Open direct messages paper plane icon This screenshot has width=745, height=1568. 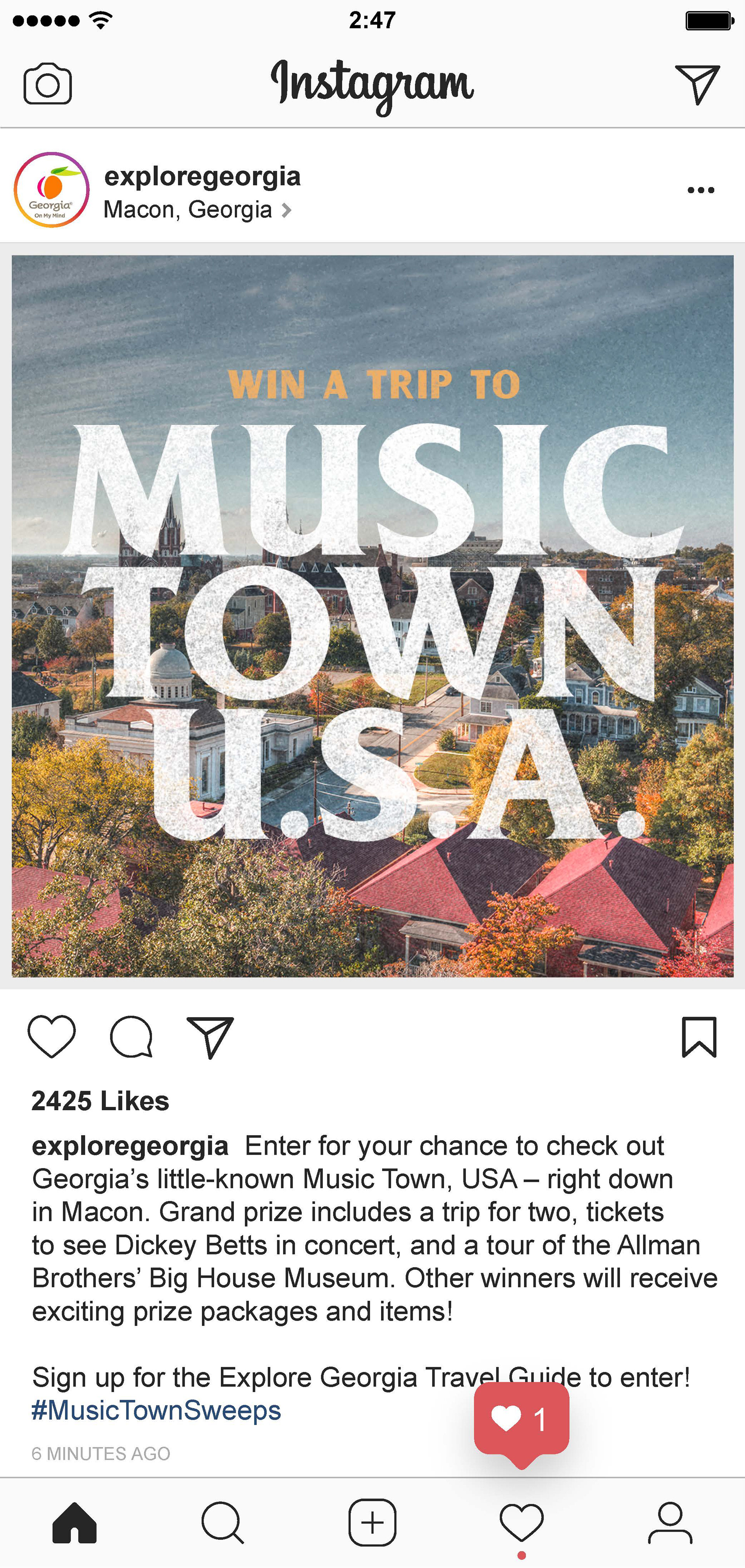(x=698, y=84)
